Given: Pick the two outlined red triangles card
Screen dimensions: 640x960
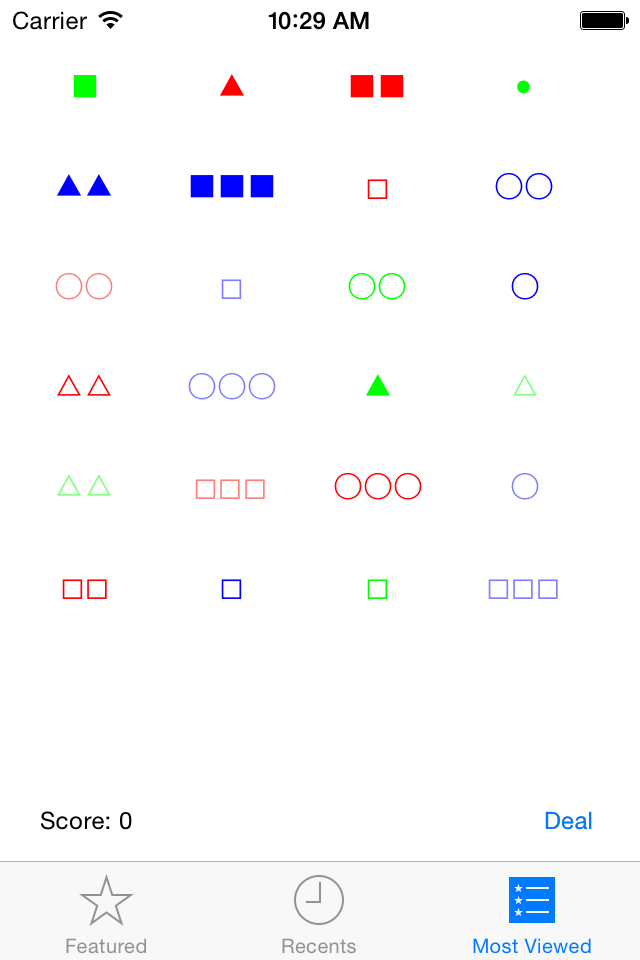Looking at the screenshot, I should pos(84,386).
